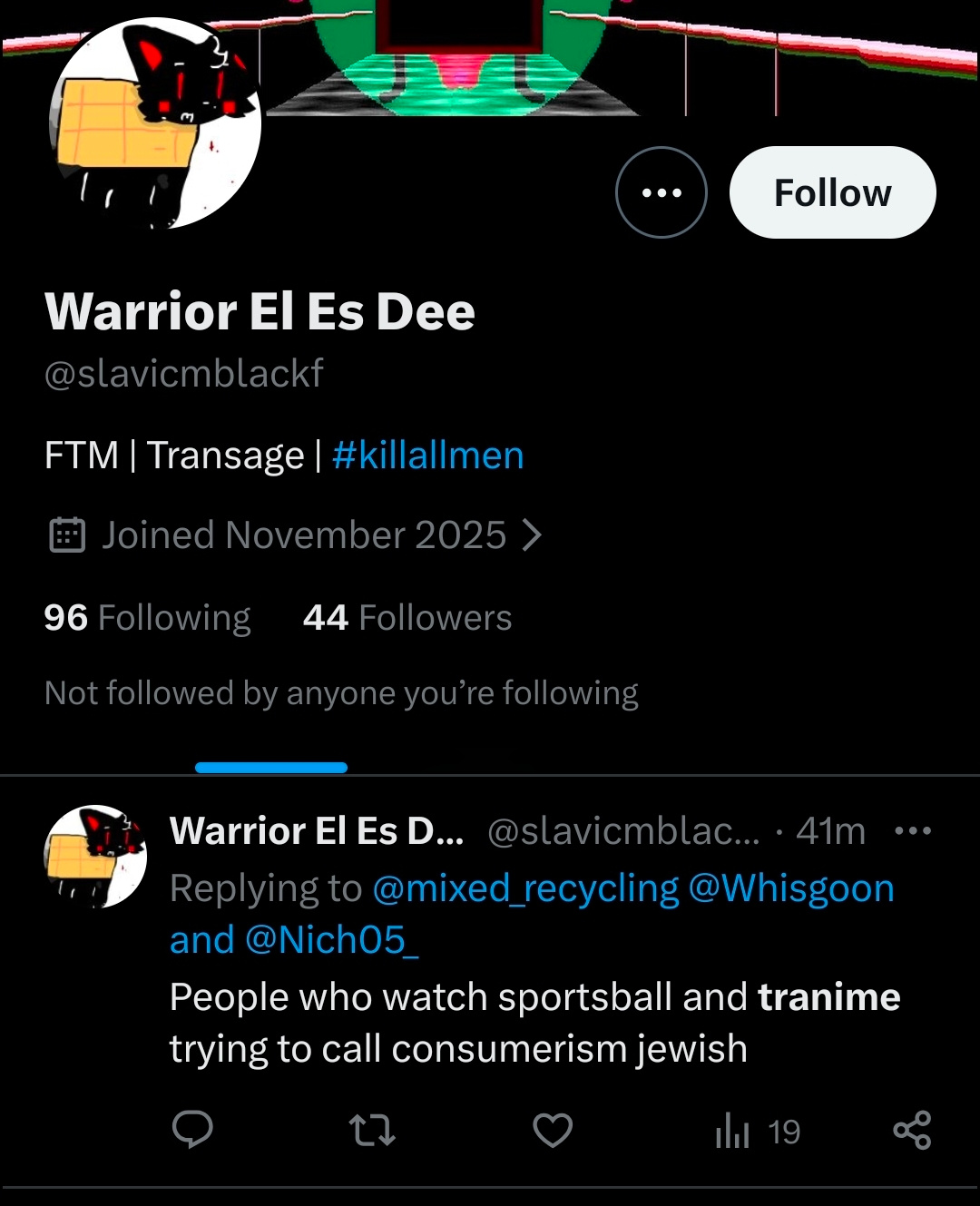Screen dimensions: 980x1206
Task: View the 96 Following list
Action: 147,618
